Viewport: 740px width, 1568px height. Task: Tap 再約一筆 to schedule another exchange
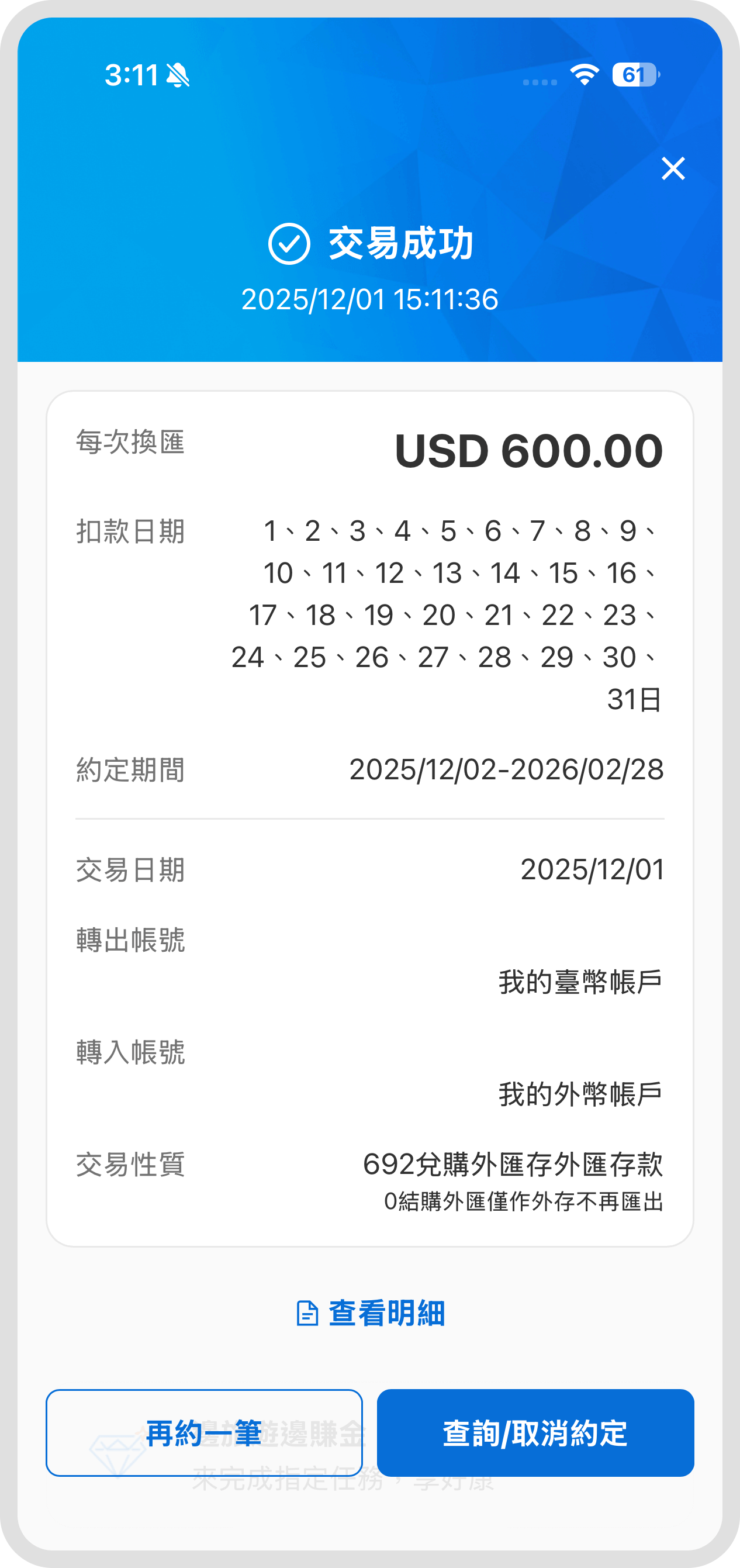(x=205, y=1433)
